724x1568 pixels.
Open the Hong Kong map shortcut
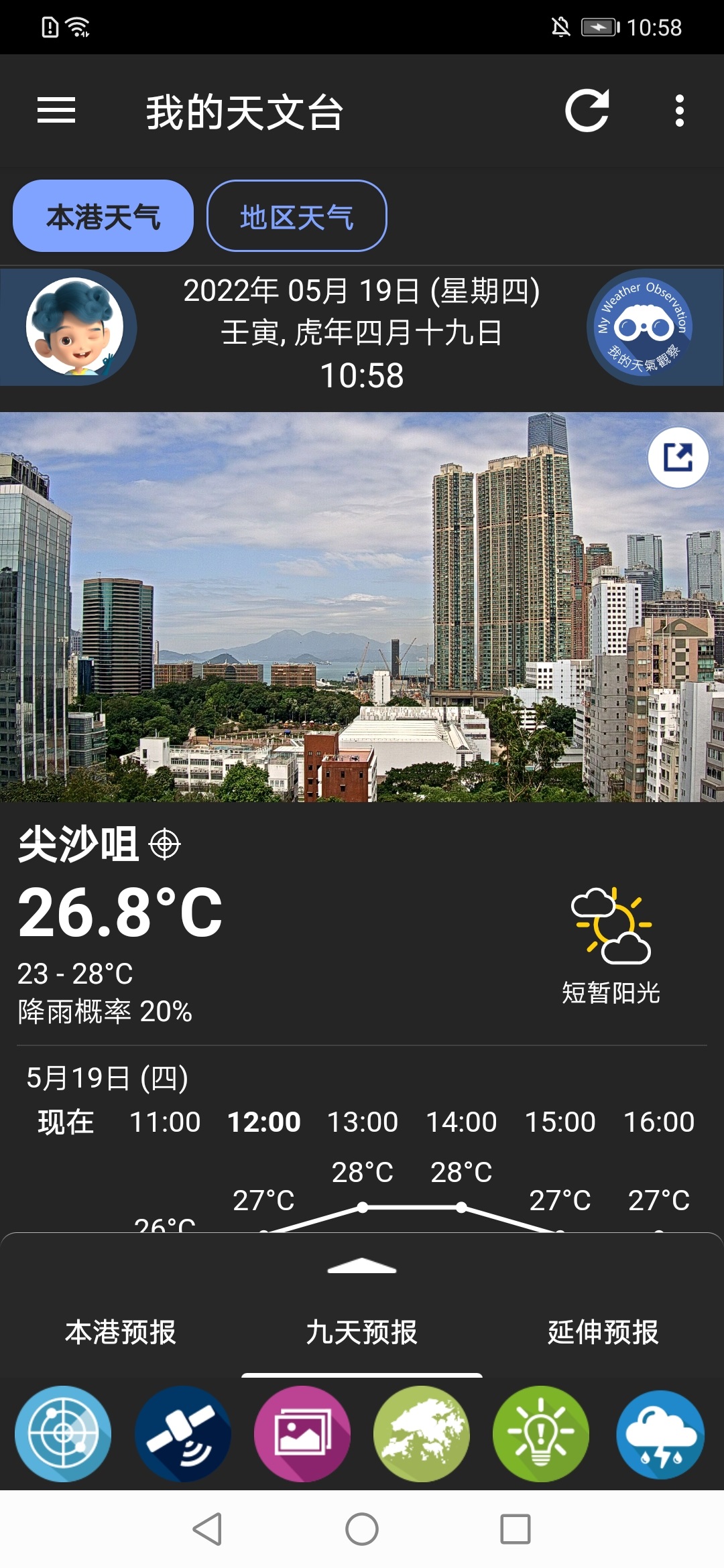click(422, 1433)
